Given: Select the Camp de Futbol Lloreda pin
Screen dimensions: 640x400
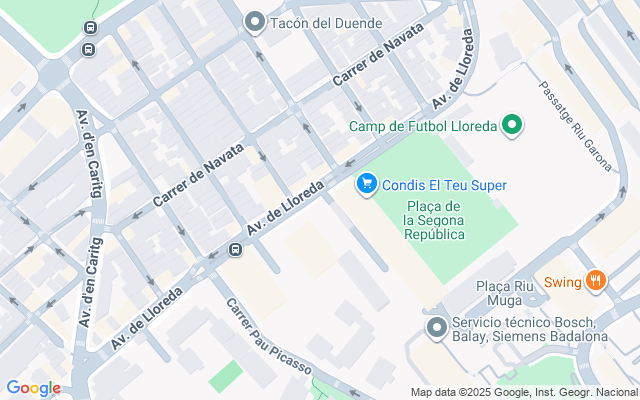Looking at the screenshot, I should [512, 125].
